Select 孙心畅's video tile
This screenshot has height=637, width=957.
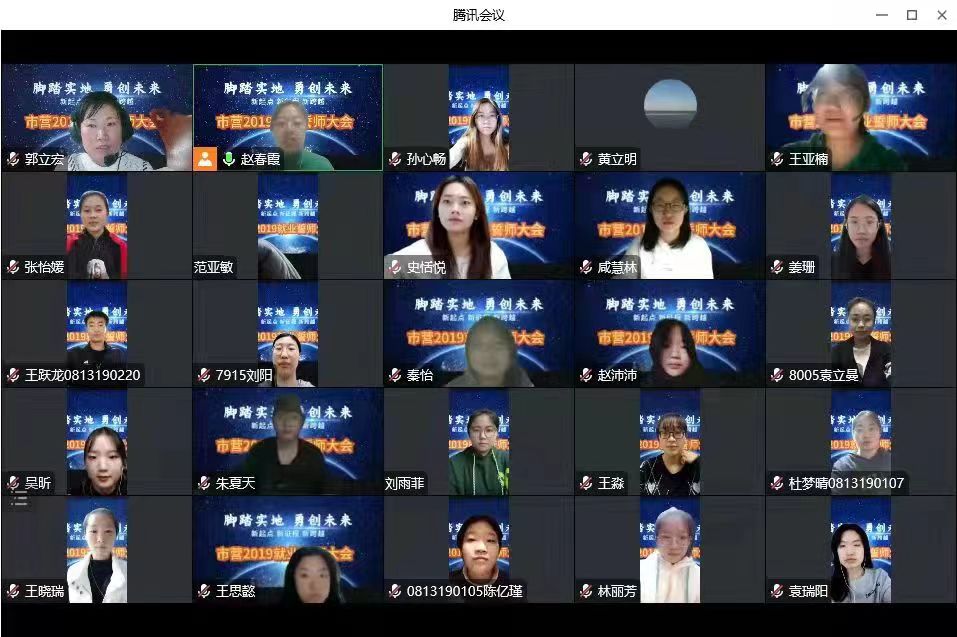pyautogui.click(x=479, y=118)
